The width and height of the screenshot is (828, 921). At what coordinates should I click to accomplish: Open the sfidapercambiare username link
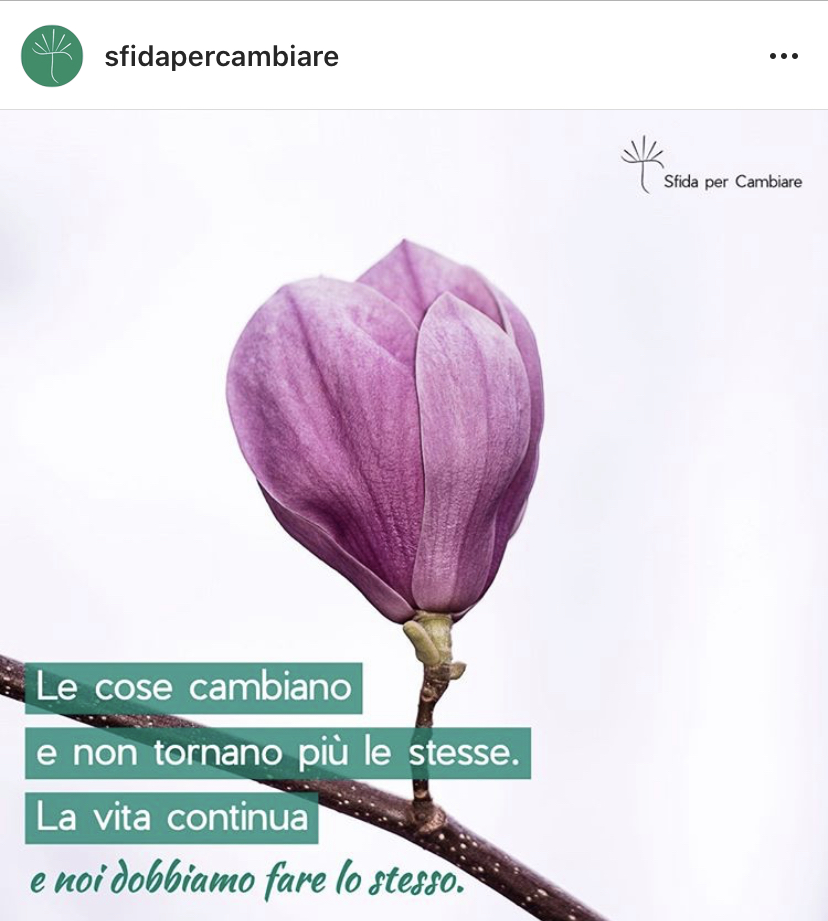point(221,57)
